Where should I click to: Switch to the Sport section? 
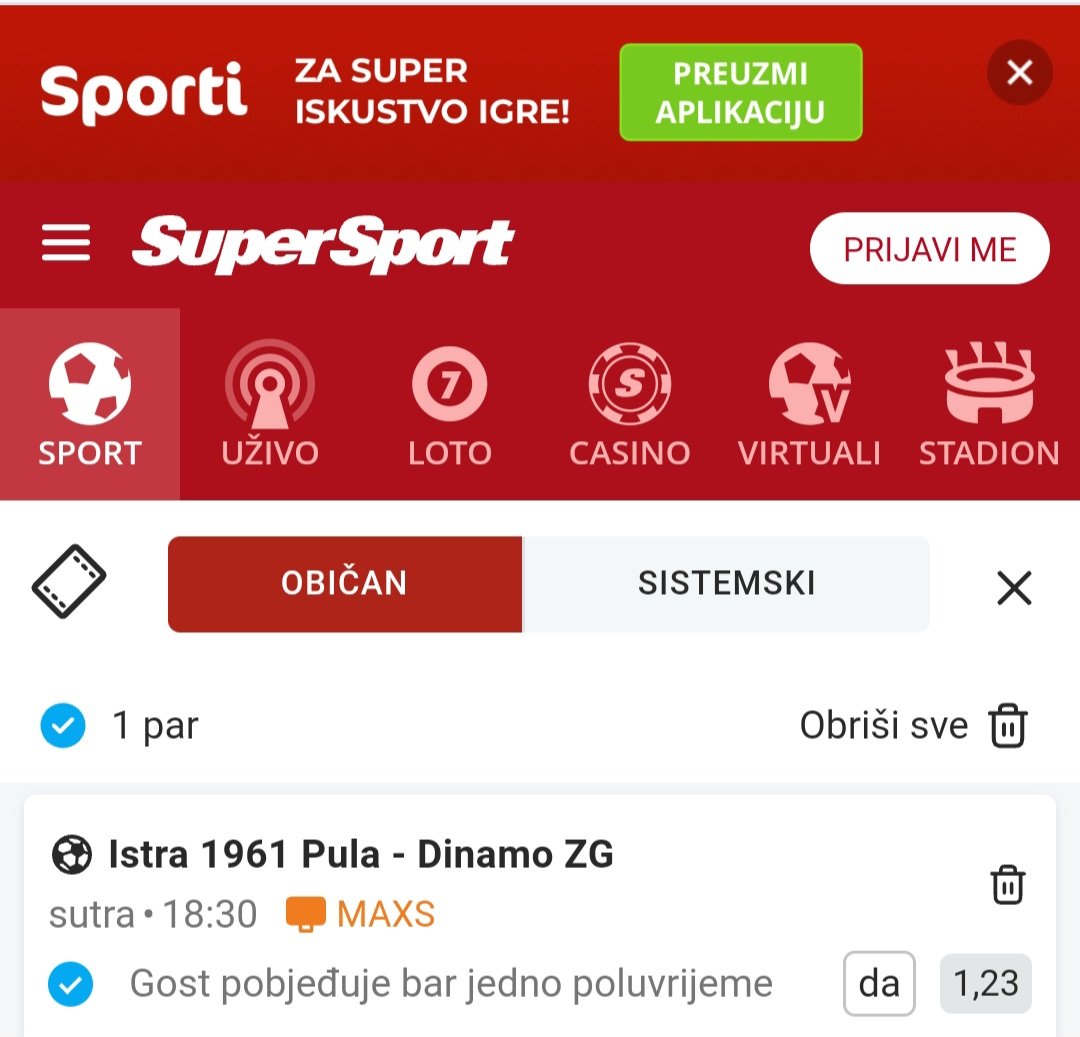(x=90, y=405)
